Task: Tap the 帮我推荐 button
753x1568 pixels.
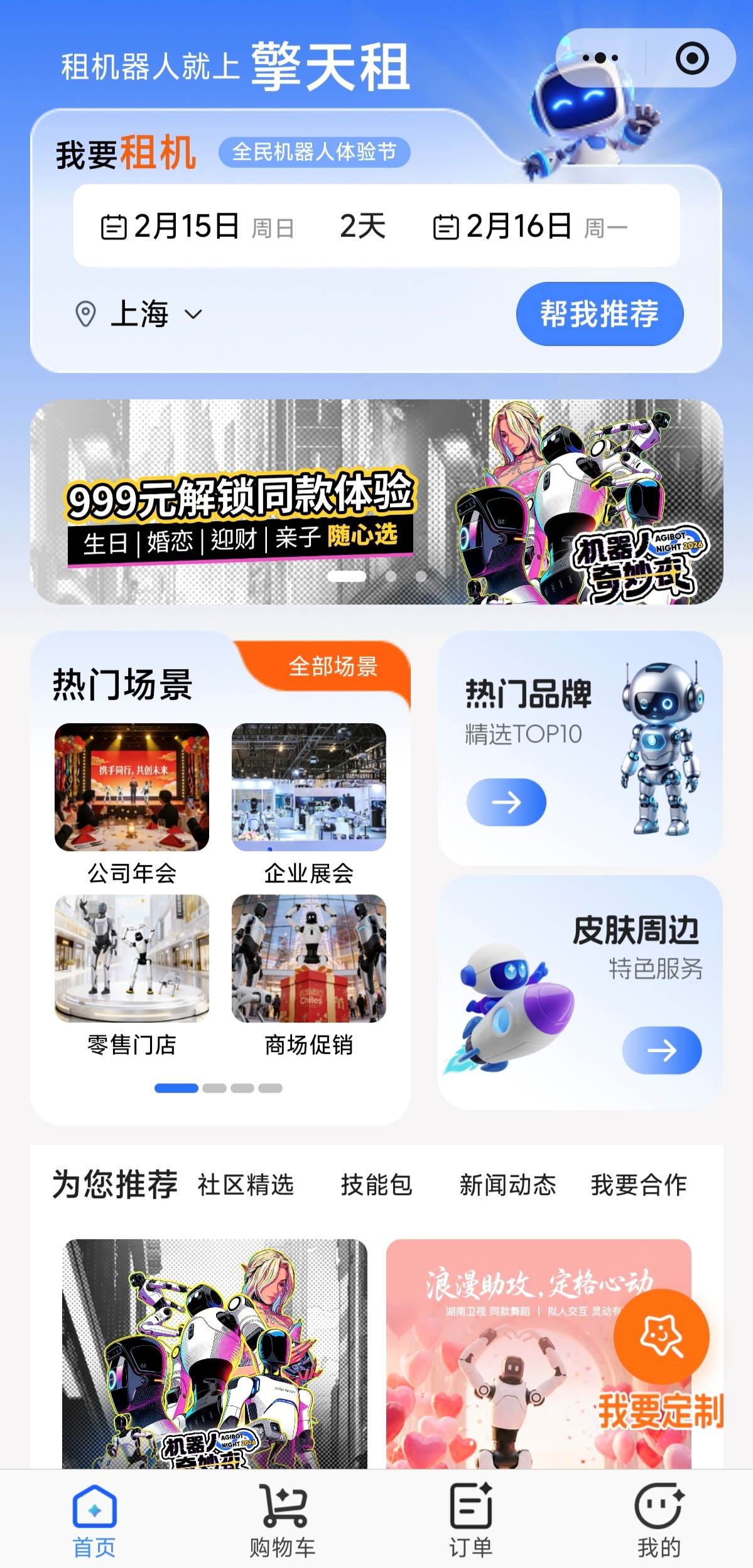Action: [x=599, y=313]
